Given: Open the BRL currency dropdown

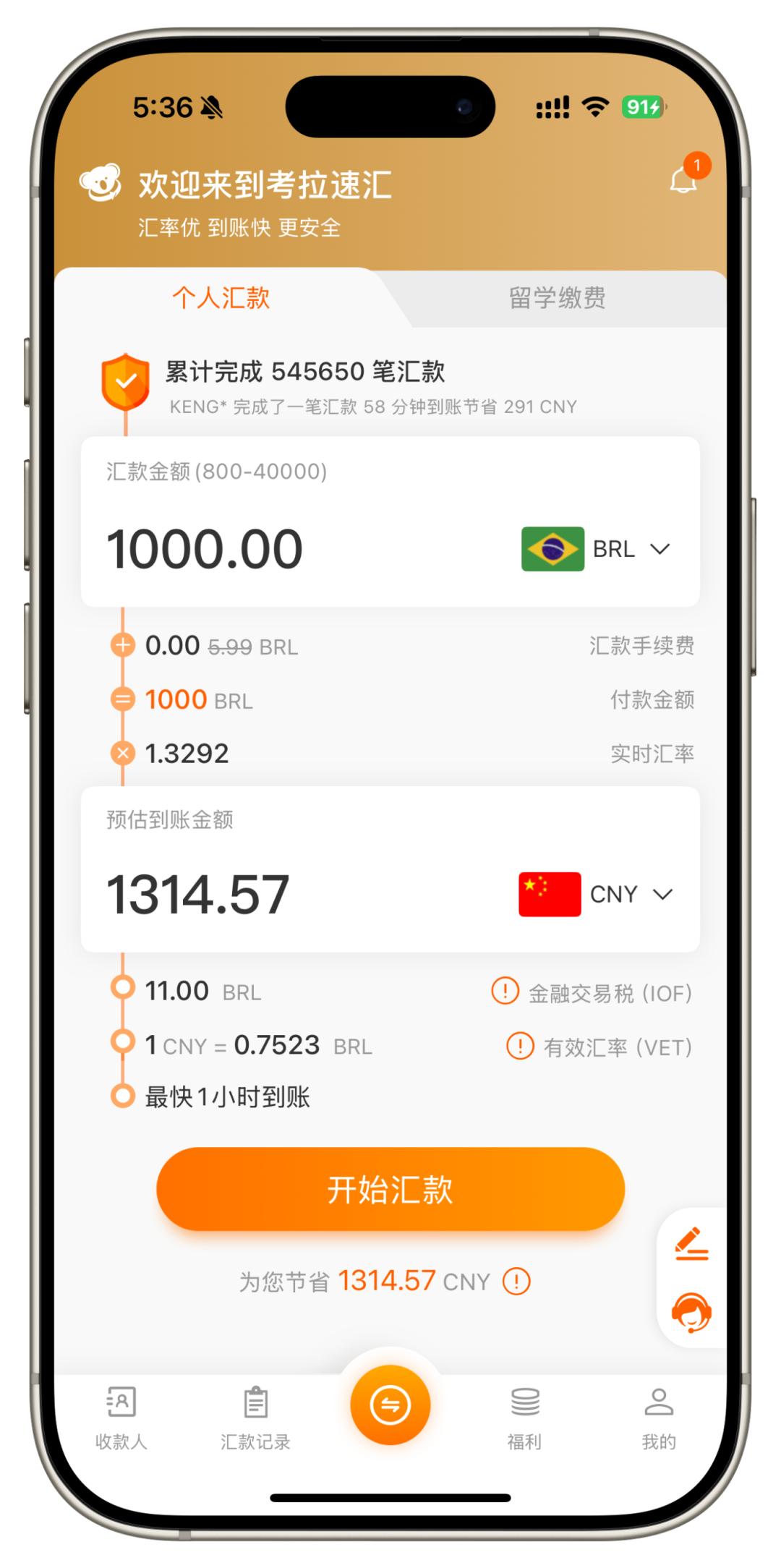Looking at the screenshot, I should [598, 549].
